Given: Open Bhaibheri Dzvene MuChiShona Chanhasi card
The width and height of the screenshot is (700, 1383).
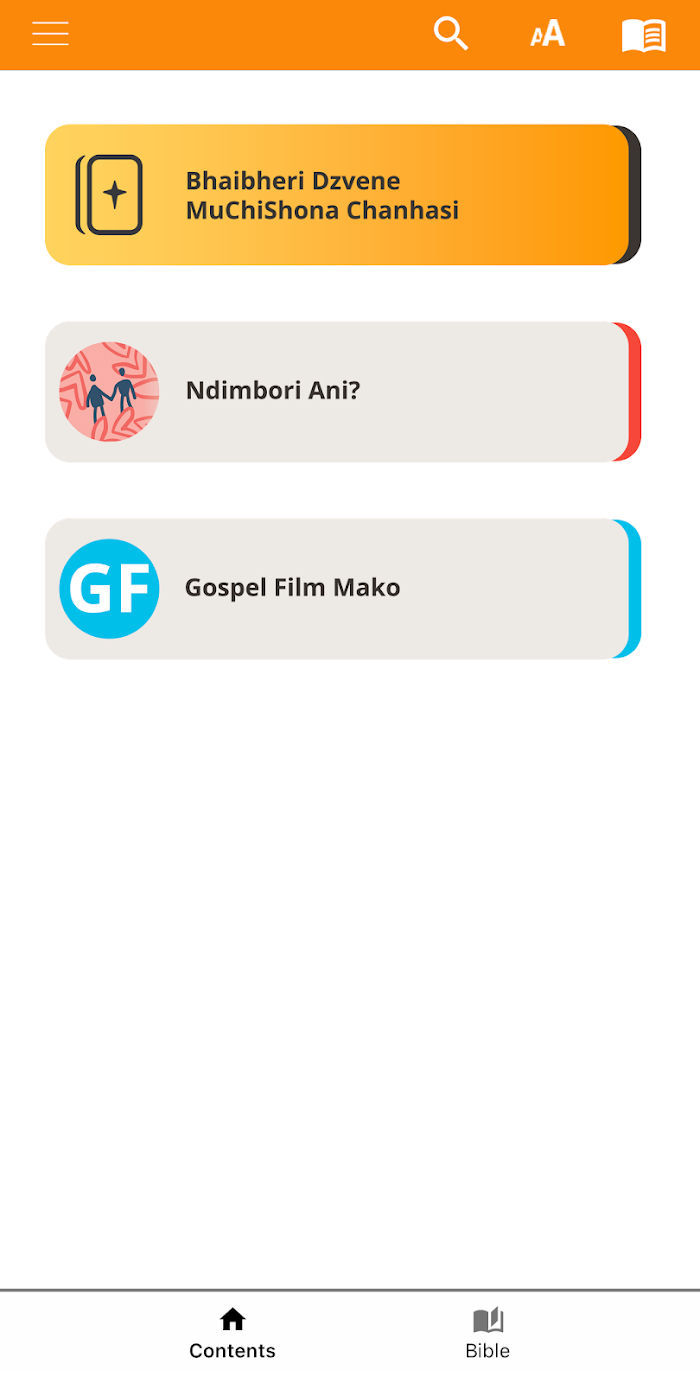Looking at the screenshot, I should click(340, 195).
